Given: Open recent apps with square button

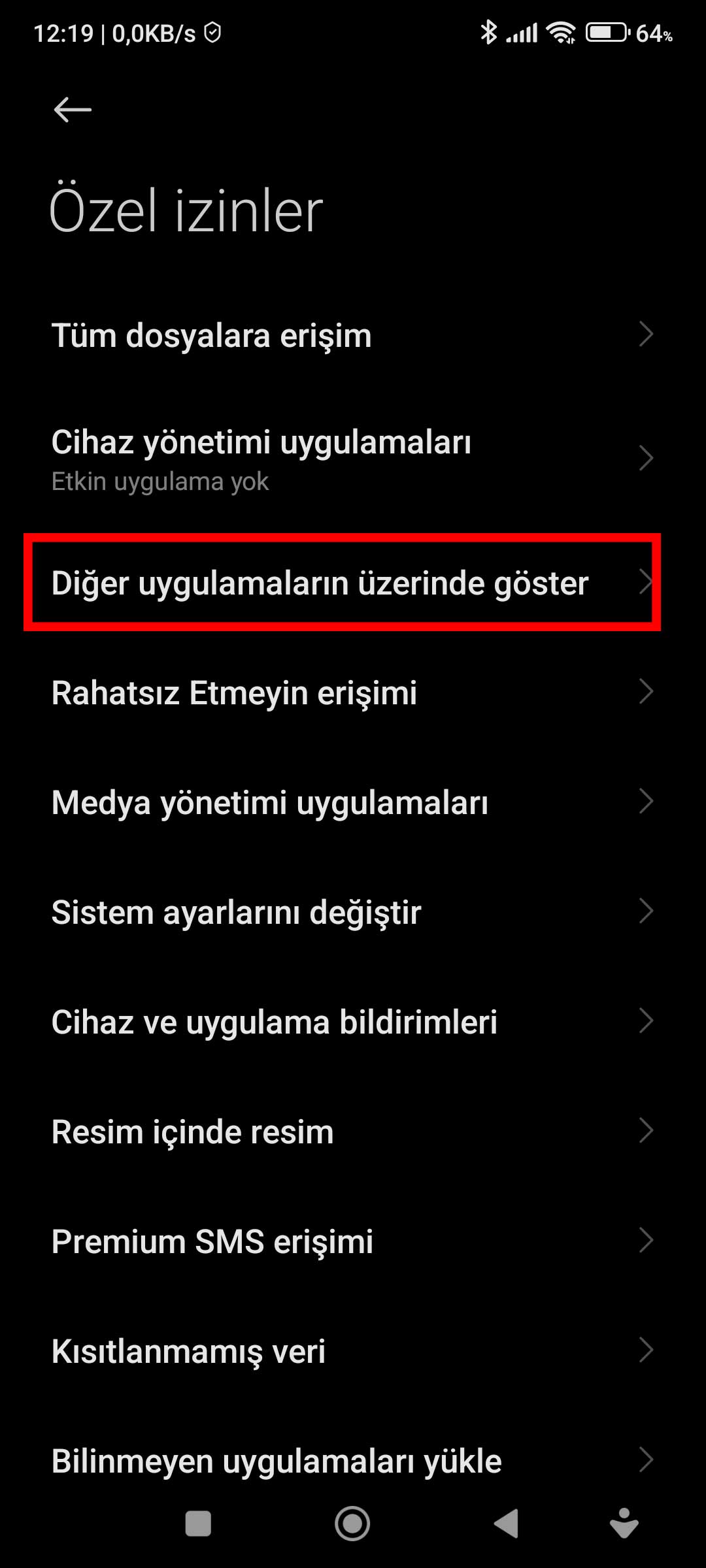Looking at the screenshot, I should pos(198,1524).
